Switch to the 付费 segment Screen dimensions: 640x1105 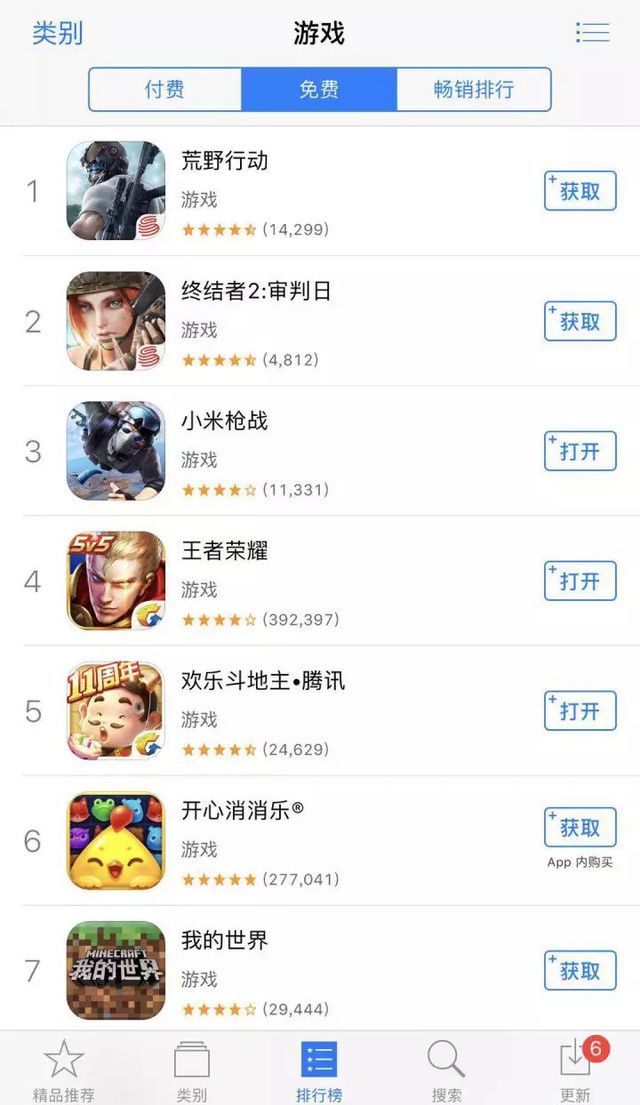tap(165, 89)
